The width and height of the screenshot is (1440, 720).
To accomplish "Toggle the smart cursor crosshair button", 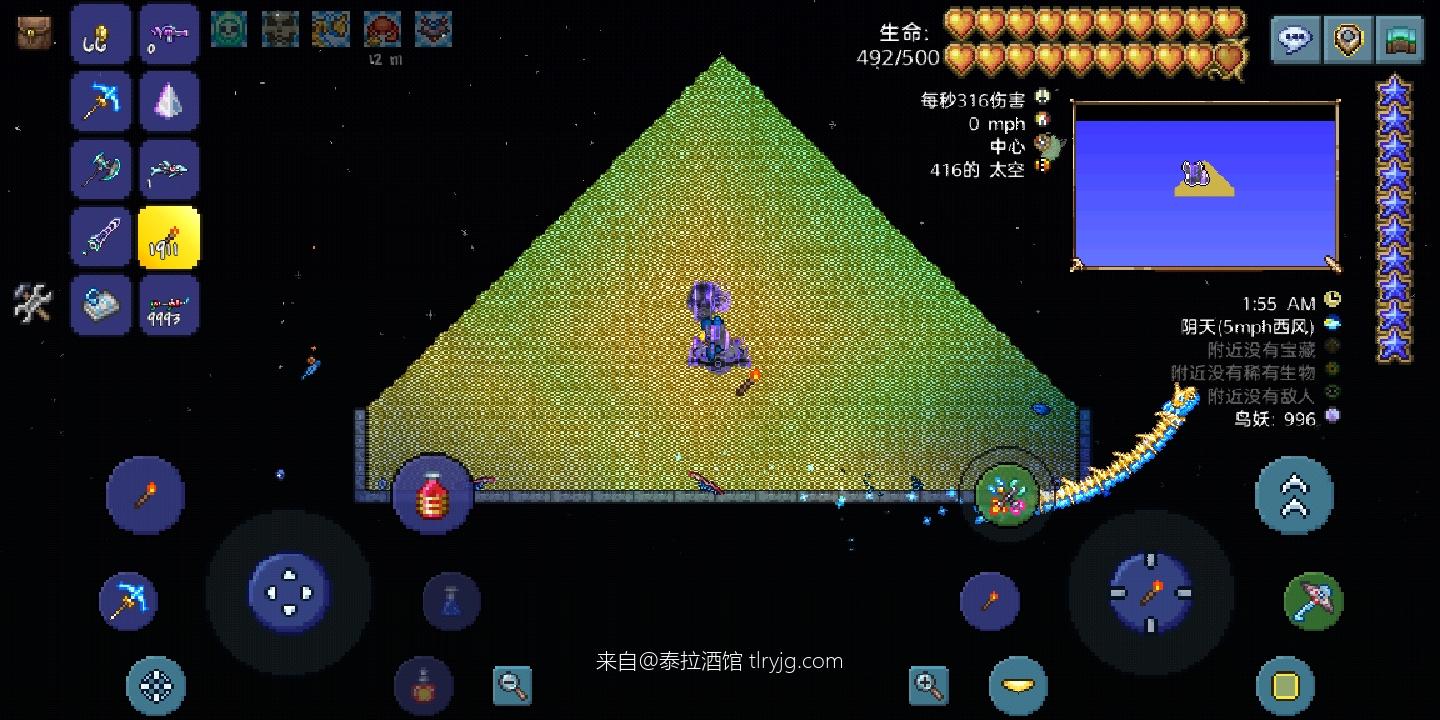I will click(156, 686).
